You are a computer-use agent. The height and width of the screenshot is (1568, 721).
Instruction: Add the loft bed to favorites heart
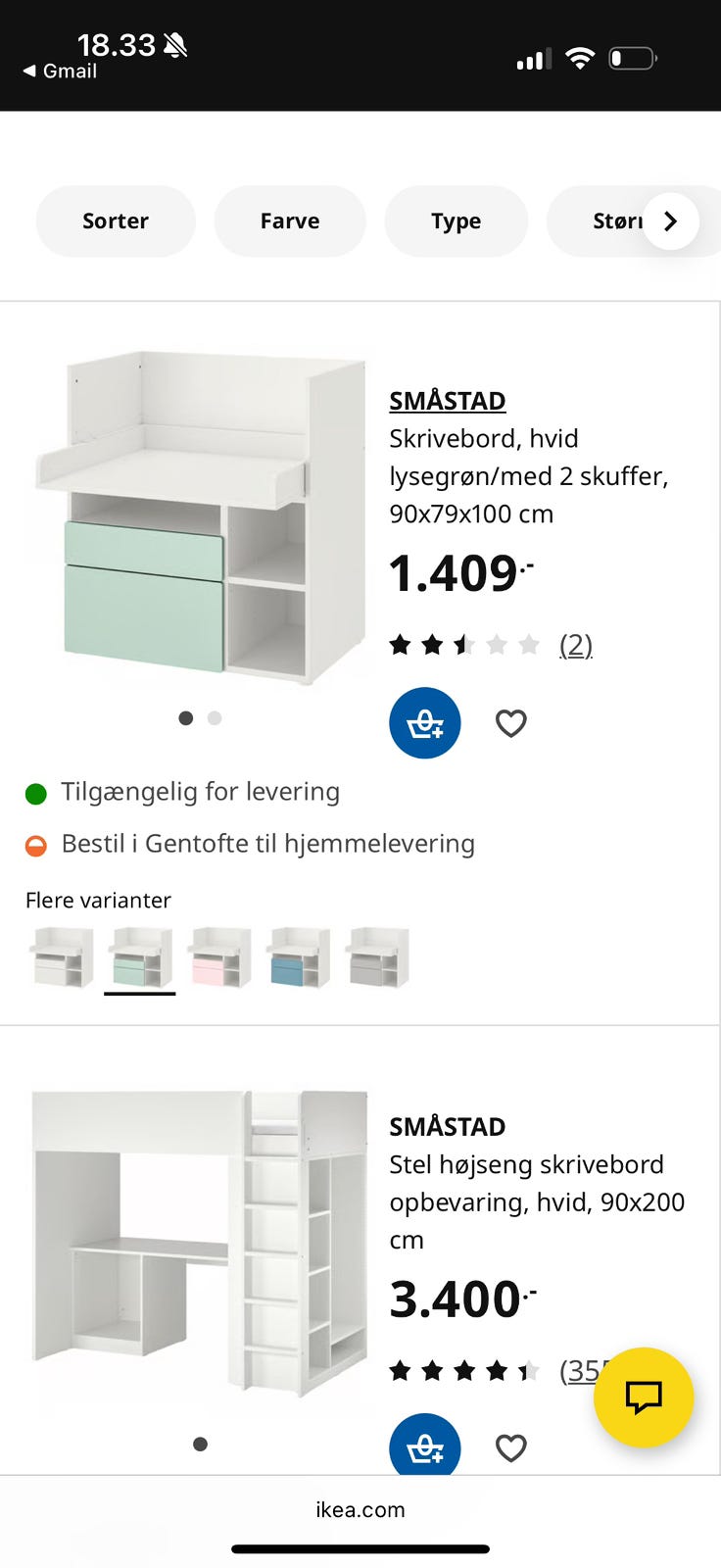coord(510,1447)
